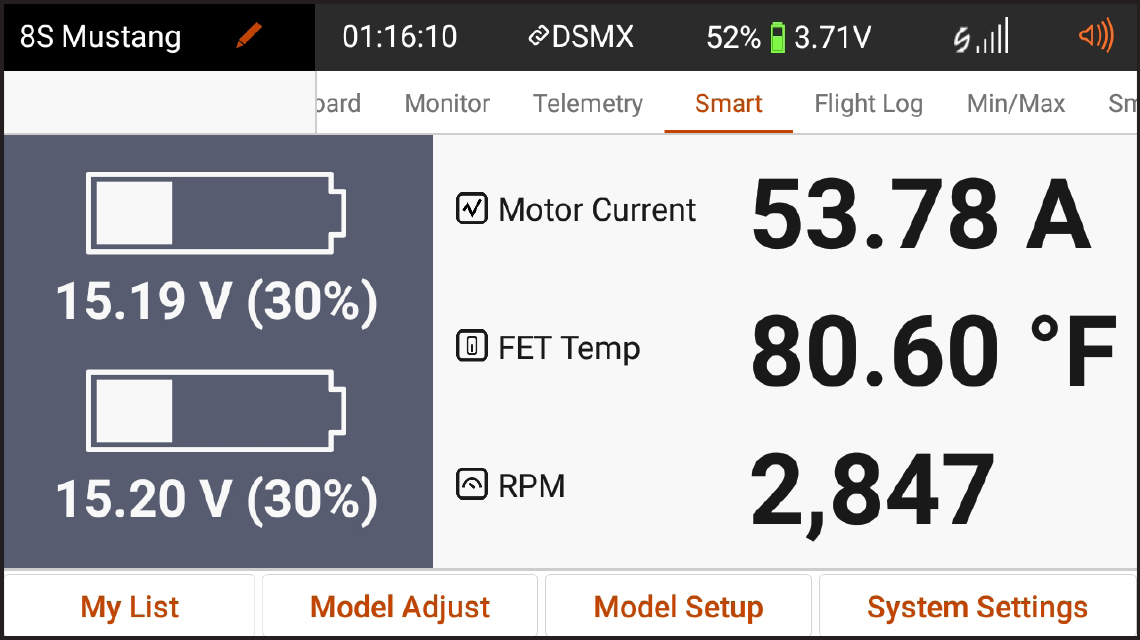Switch to the Monitor tab
1140x640 pixels.
pyautogui.click(x=447, y=103)
